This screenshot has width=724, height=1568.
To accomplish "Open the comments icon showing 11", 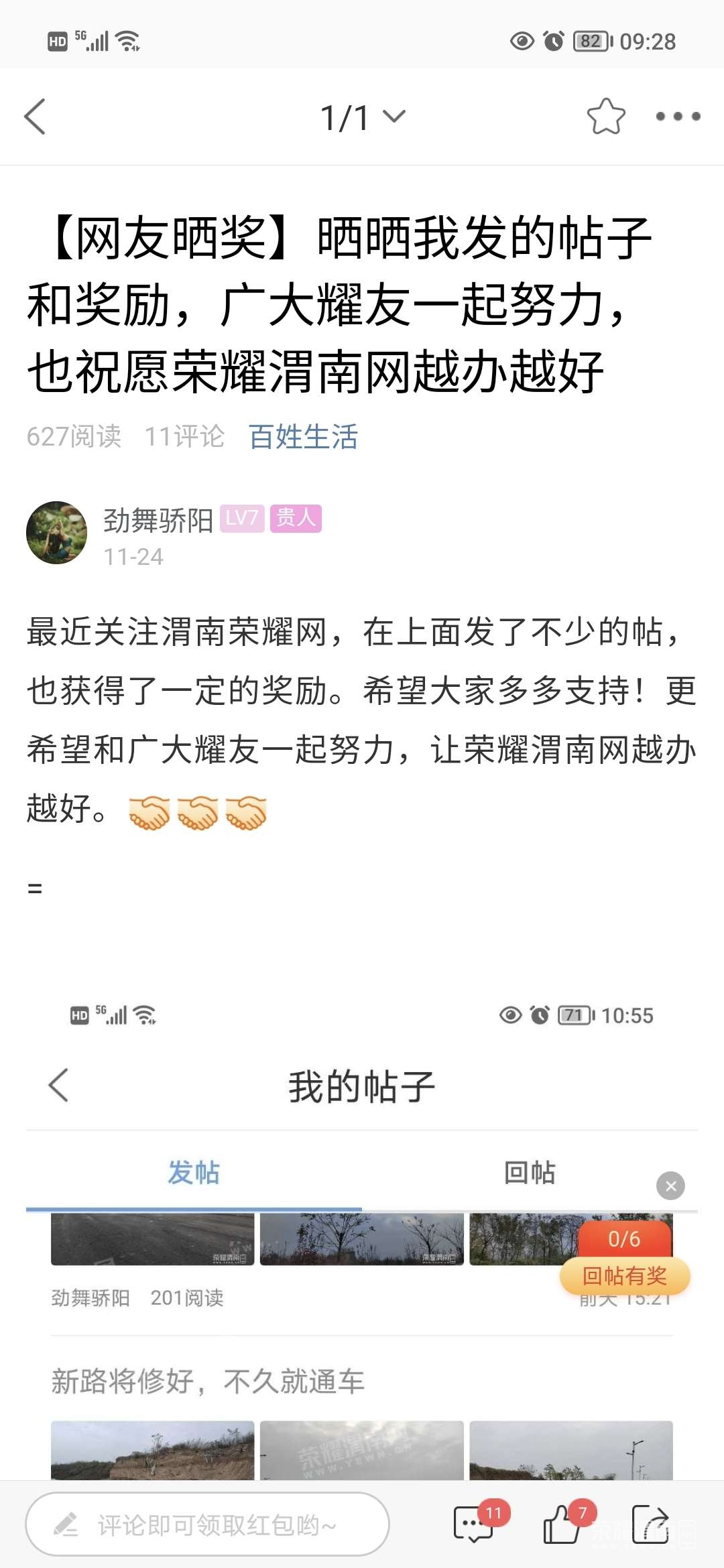I will (x=475, y=1524).
